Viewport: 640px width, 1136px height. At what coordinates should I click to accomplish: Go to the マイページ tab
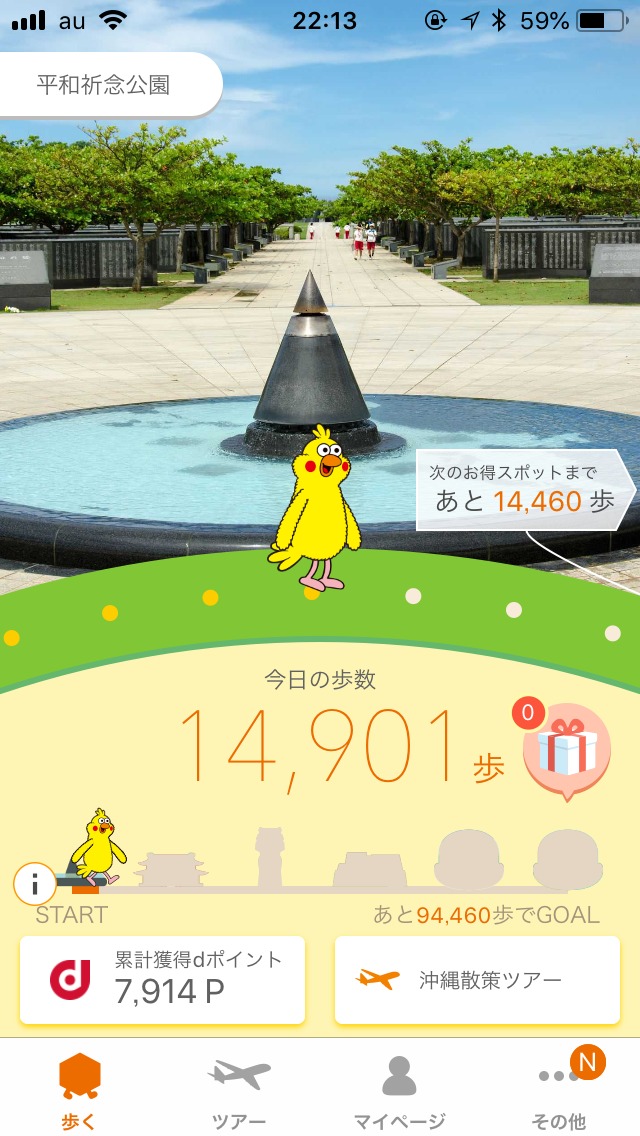point(399,1090)
